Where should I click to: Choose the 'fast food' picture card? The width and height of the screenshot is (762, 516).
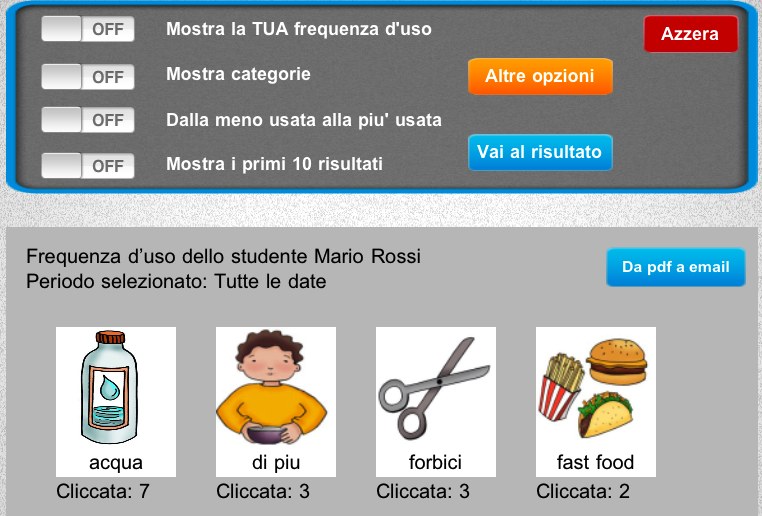[596, 401]
